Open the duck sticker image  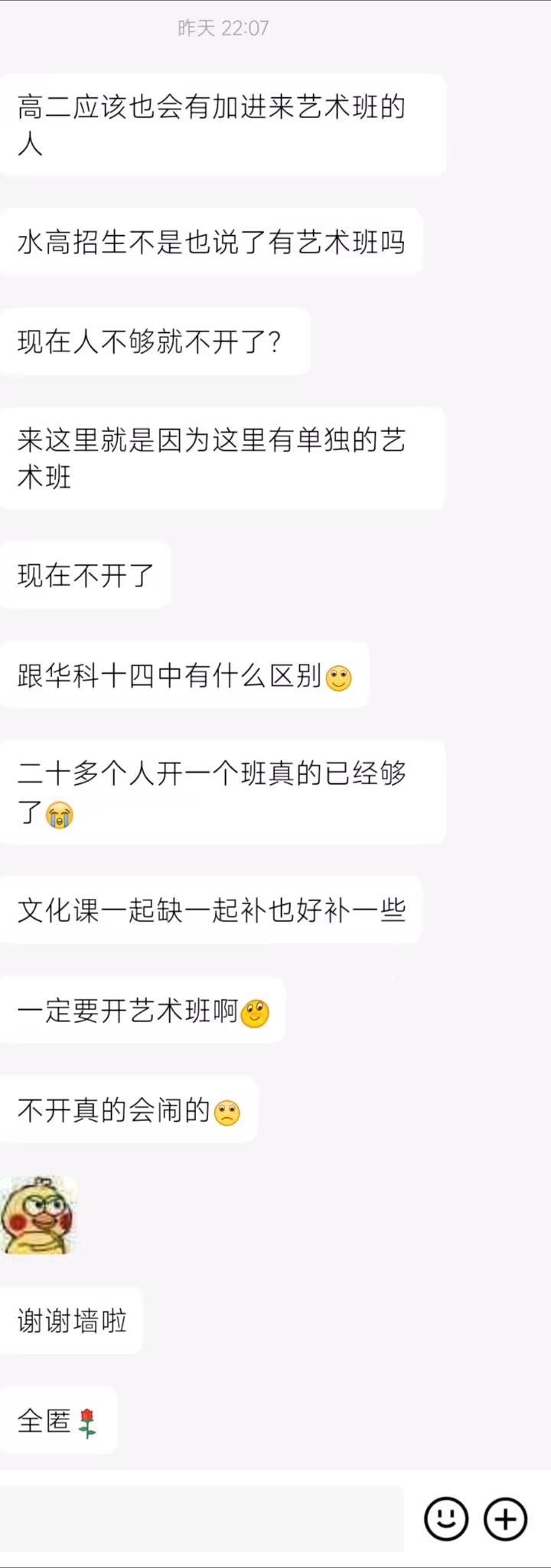pos(38,1215)
